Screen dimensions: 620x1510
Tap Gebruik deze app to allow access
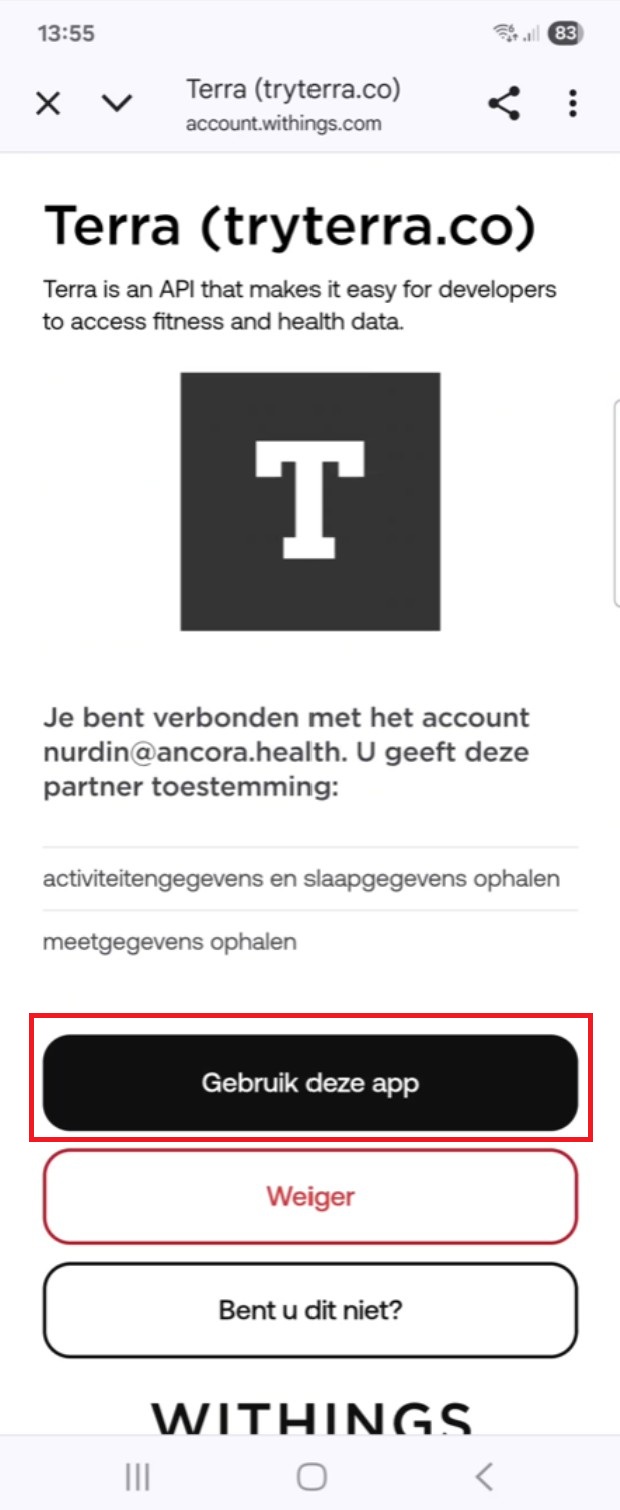[310, 1083]
